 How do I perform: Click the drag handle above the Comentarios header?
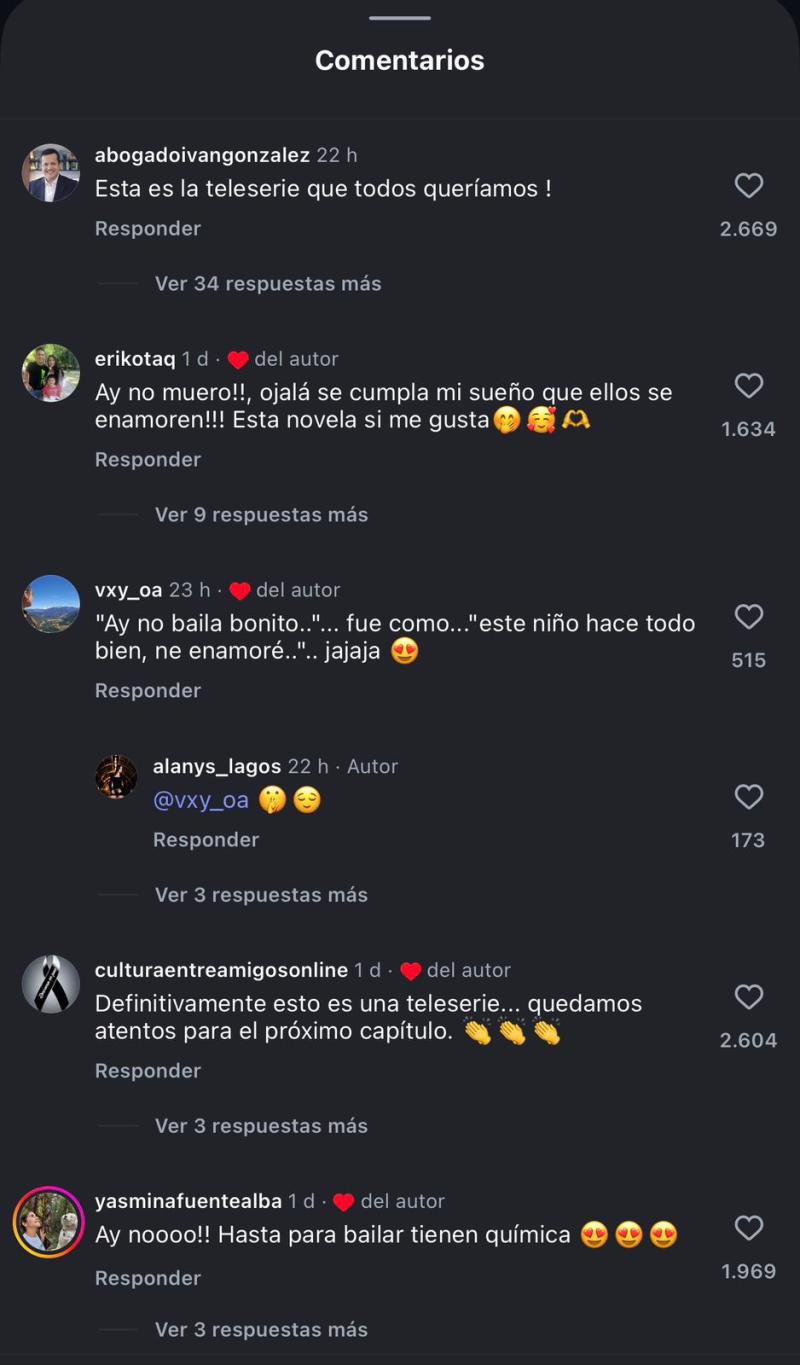[x=399, y=18]
